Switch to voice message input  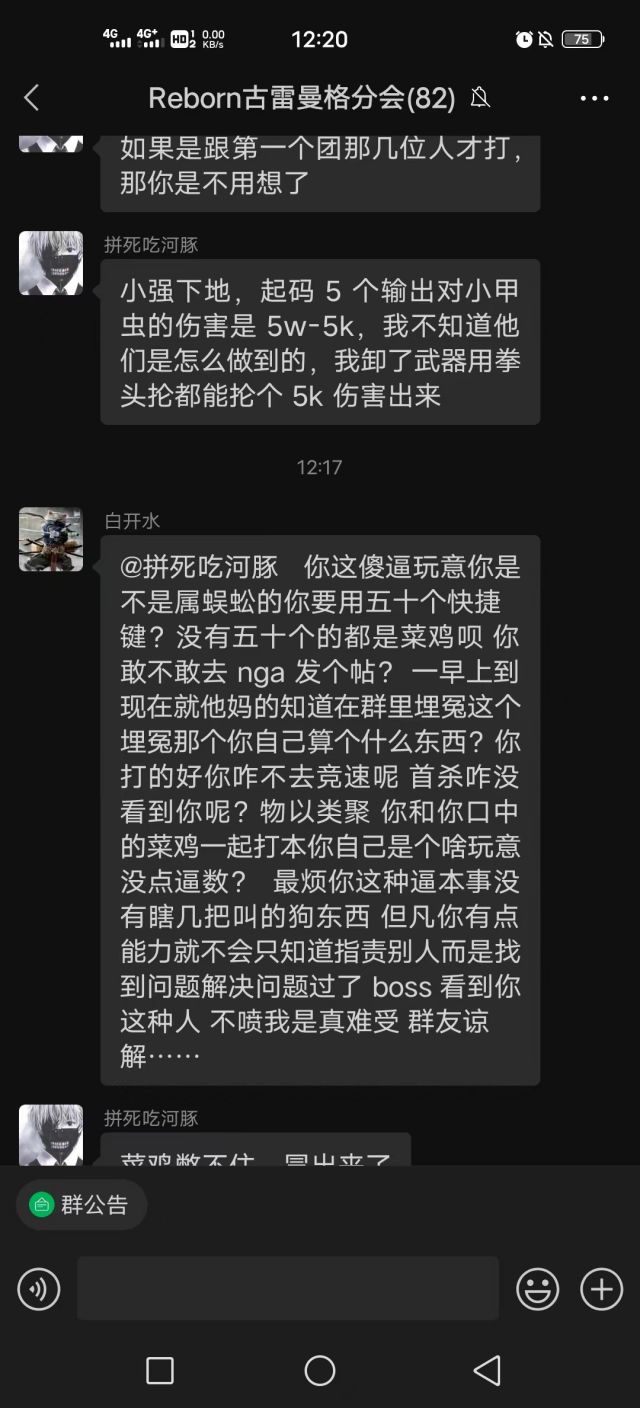pos(39,1289)
